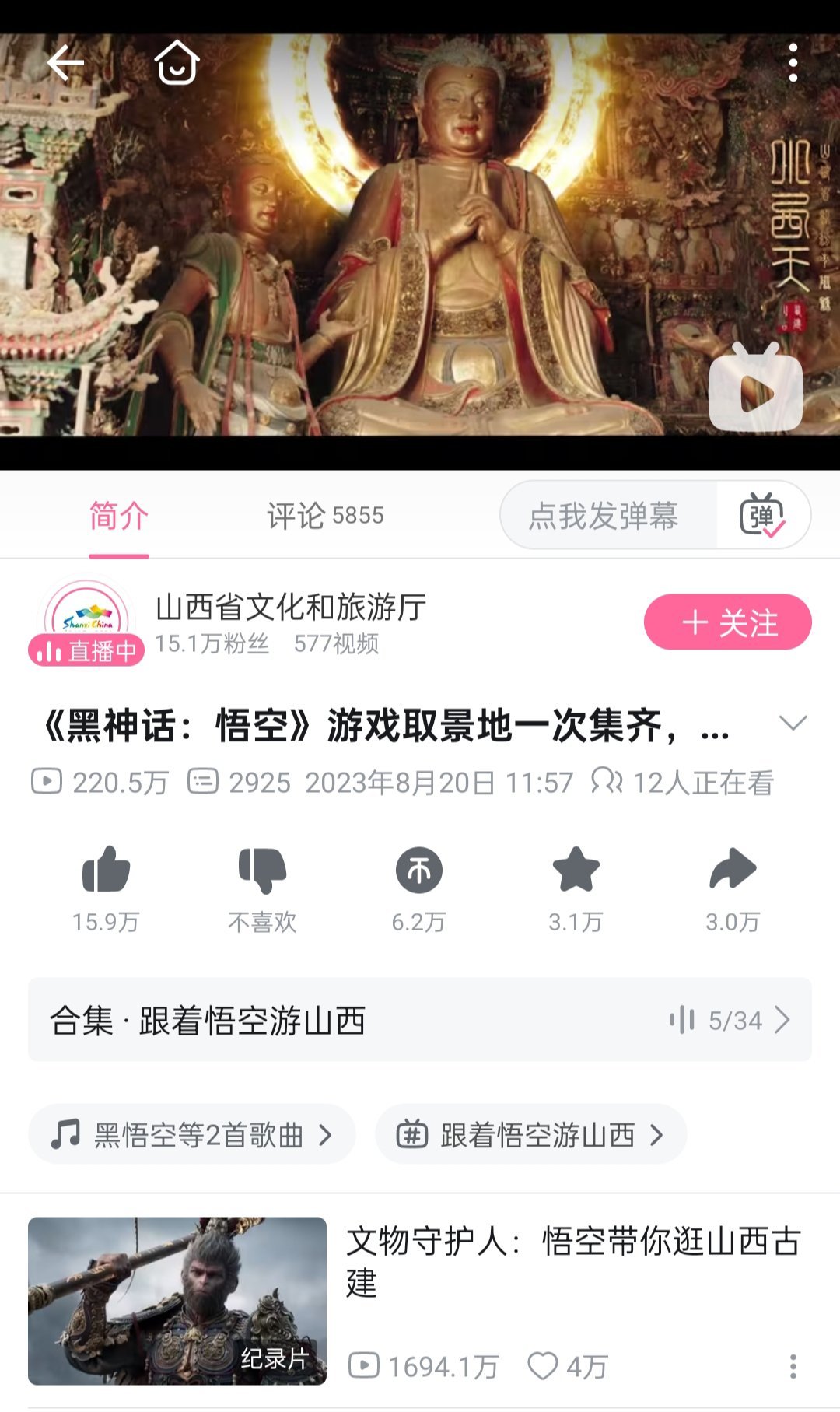Open the 山西省文化和旅游厅 live avatar
840x1412 pixels.
click(87, 620)
